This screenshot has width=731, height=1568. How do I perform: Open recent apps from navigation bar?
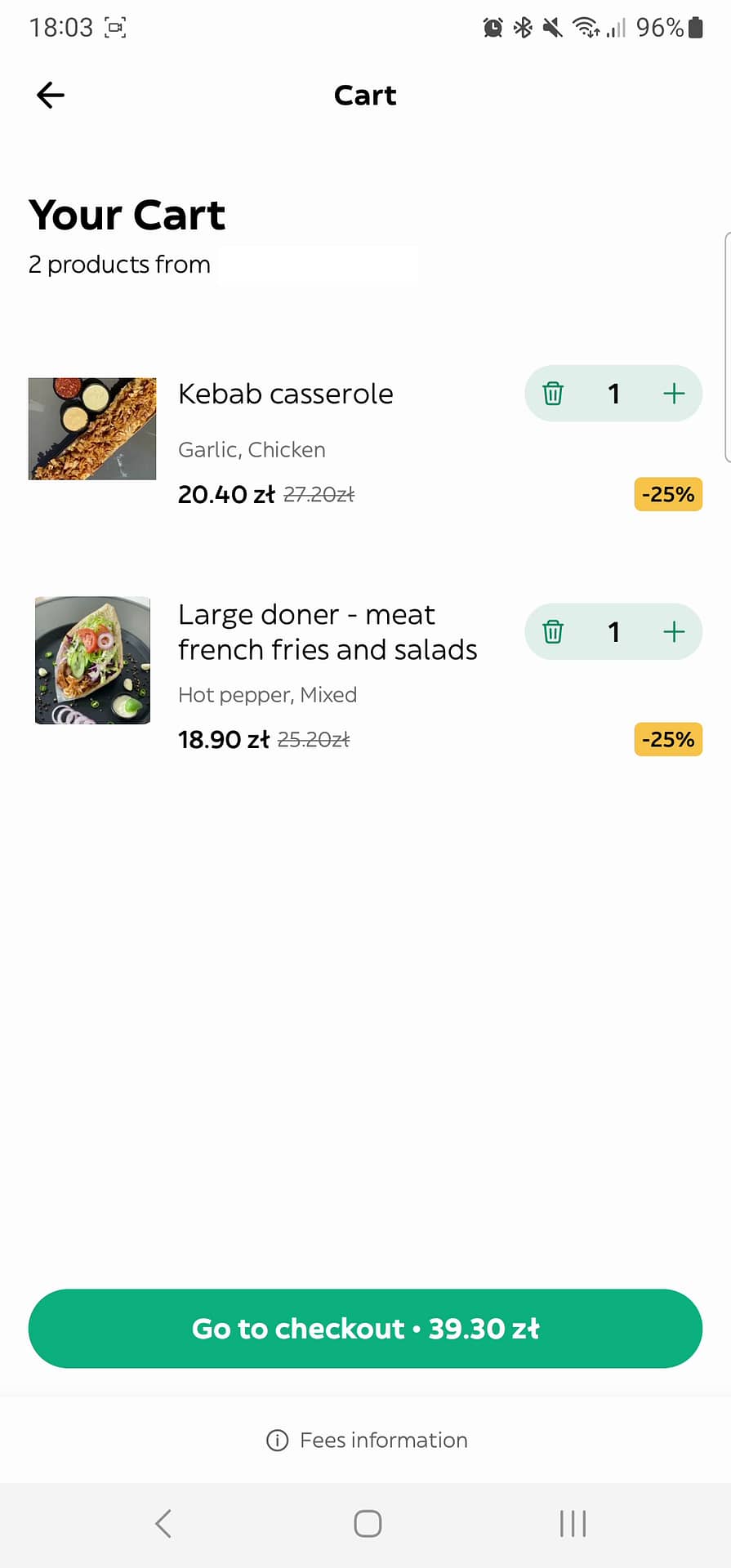click(x=573, y=1523)
